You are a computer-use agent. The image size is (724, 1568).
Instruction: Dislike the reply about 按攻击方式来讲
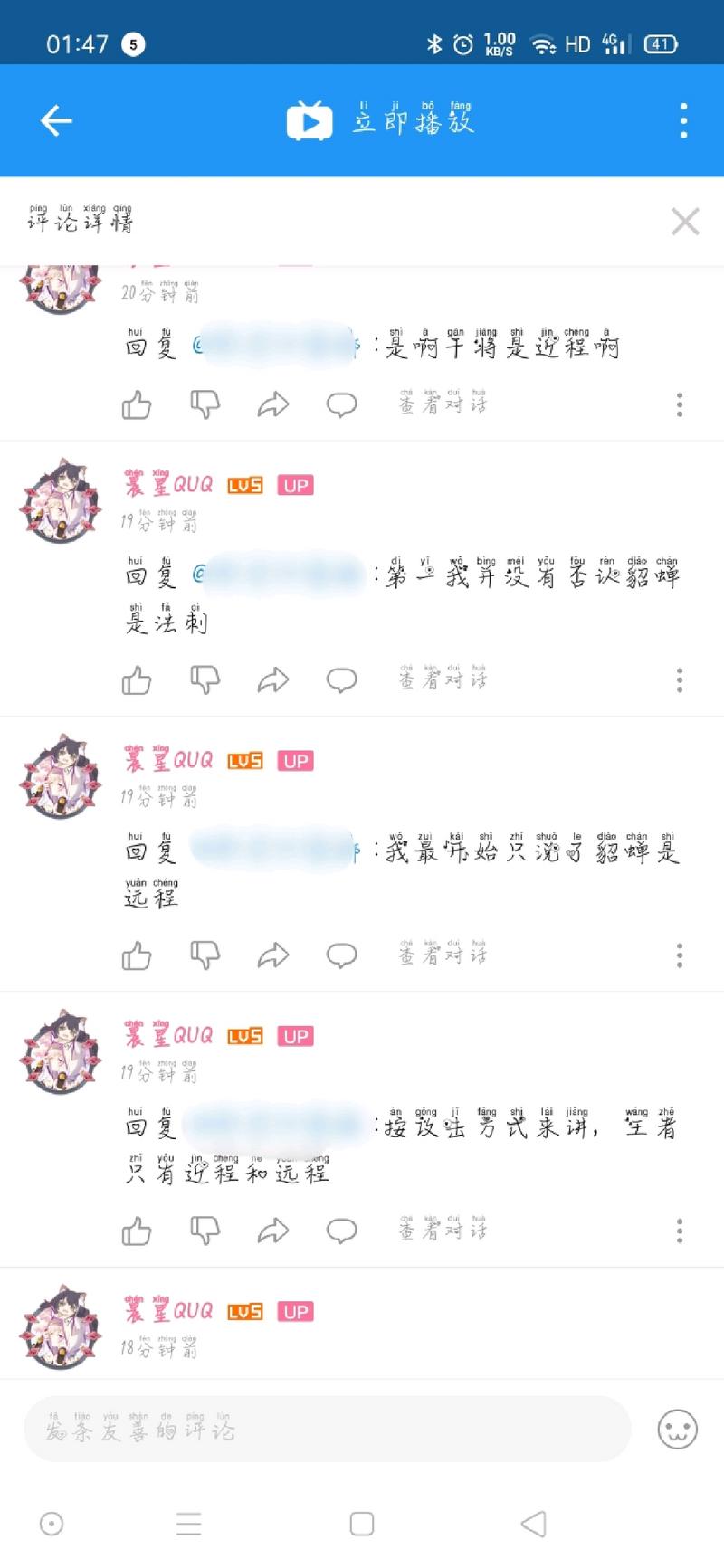click(x=205, y=1230)
